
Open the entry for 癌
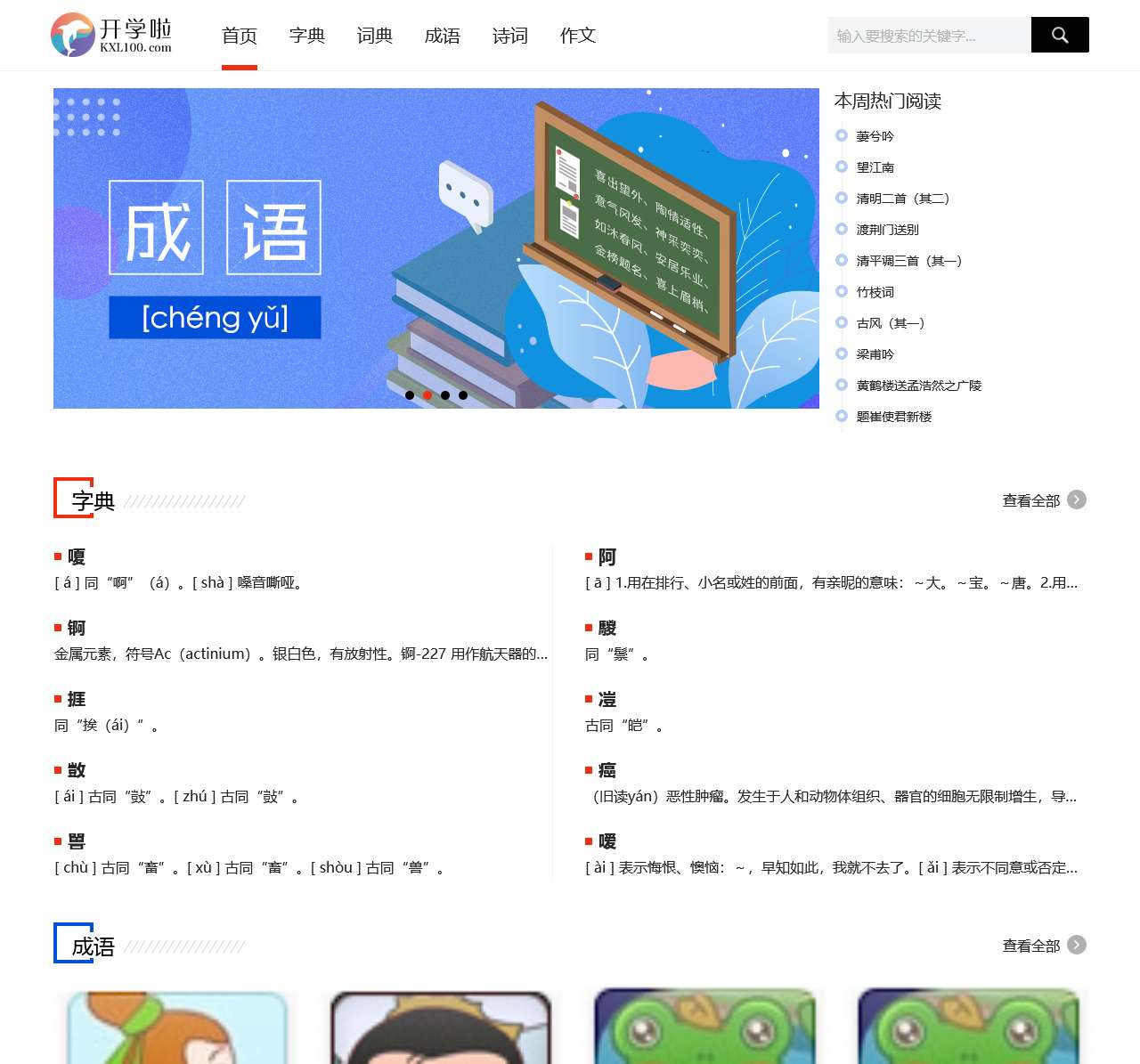[607, 771]
